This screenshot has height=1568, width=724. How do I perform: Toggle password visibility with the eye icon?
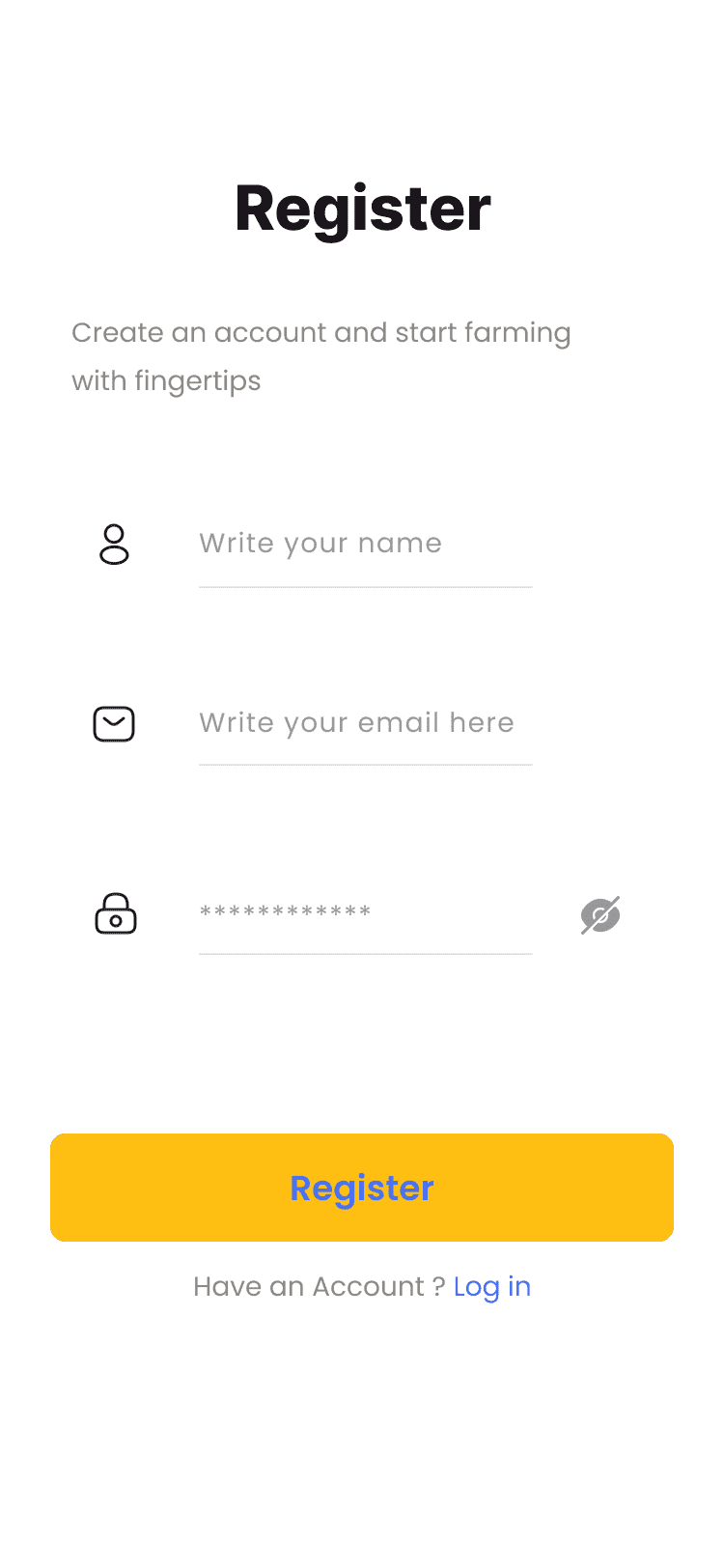600,915
